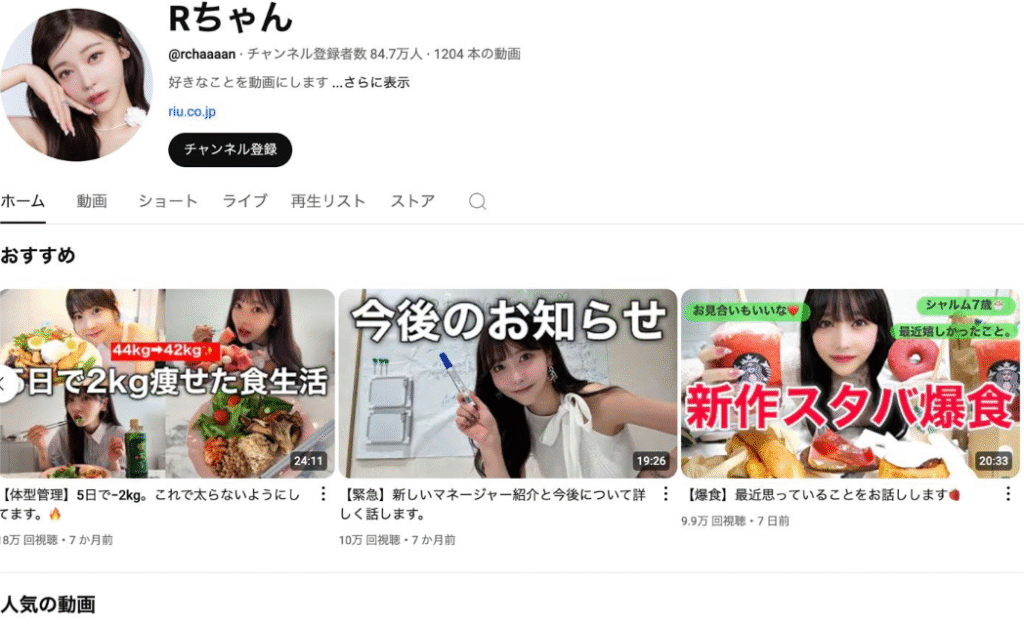Open the ストア tab
This screenshot has height=627, width=1024.
tap(412, 201)
